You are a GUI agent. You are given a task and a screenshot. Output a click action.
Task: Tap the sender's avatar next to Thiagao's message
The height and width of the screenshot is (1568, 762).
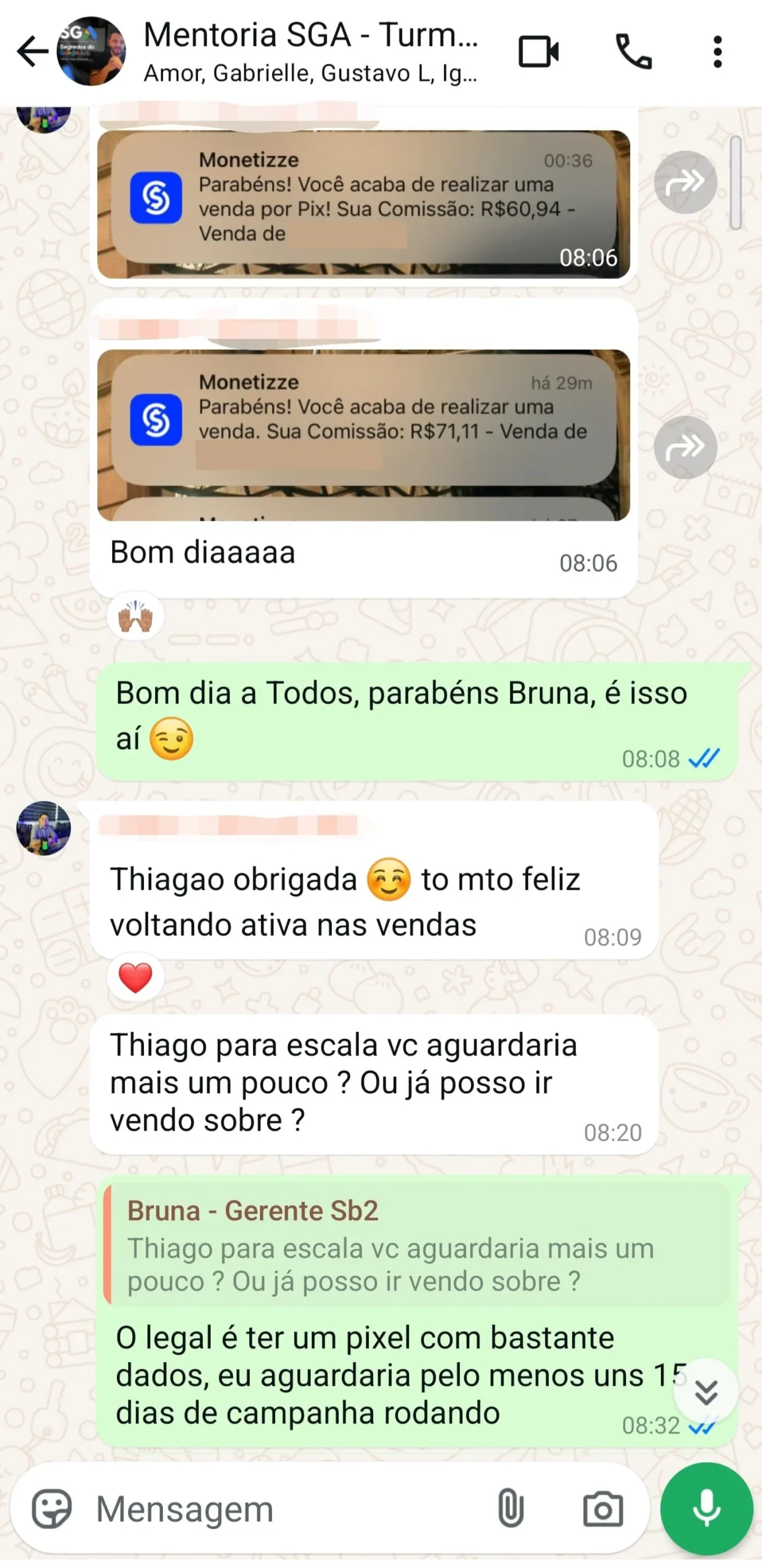[44, 832]
